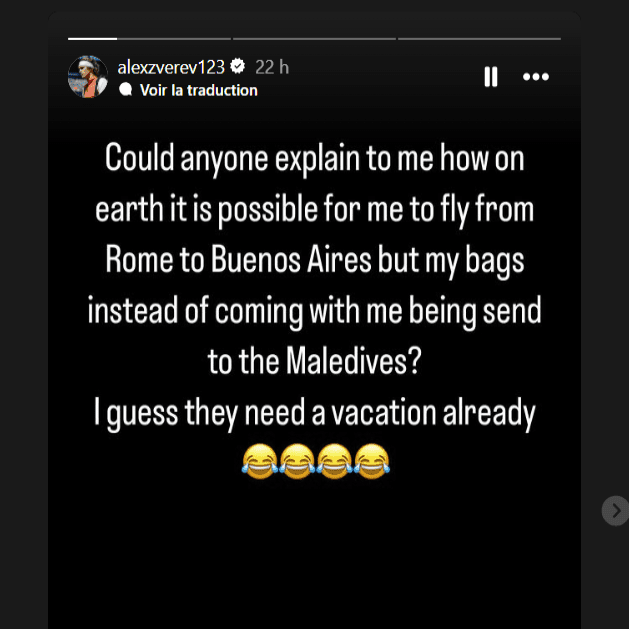This screenshot has height=629, width=629.
Task: Open alexzverev123's profile picture
Action: 87,77
